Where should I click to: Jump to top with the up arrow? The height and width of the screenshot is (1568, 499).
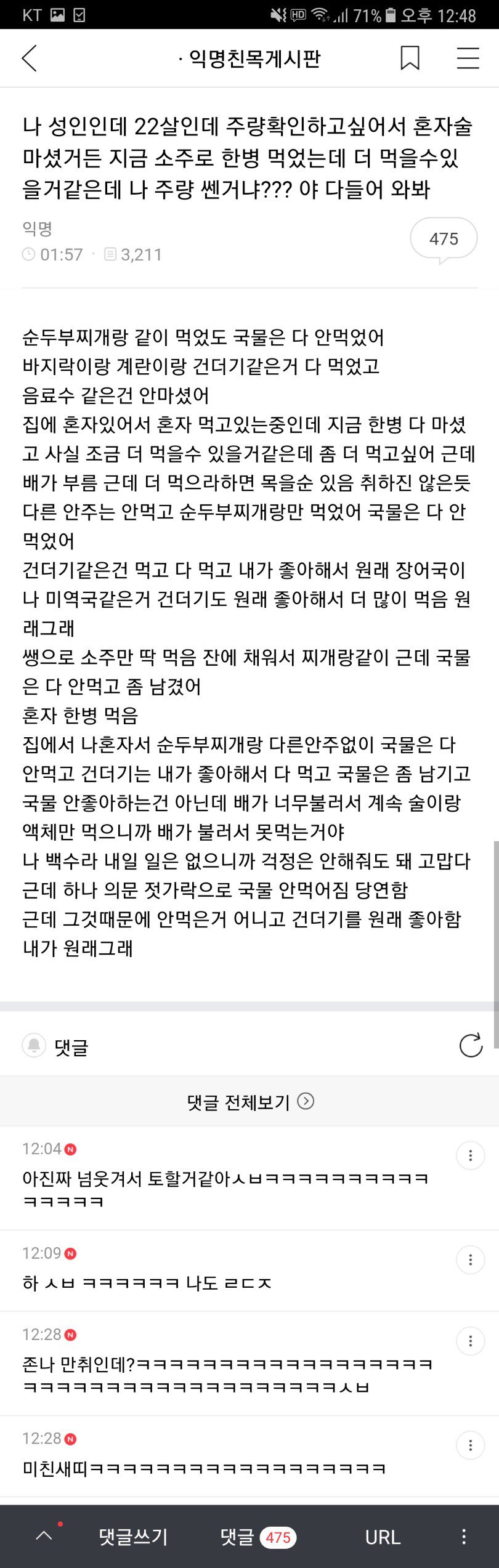click(44, 1536)
